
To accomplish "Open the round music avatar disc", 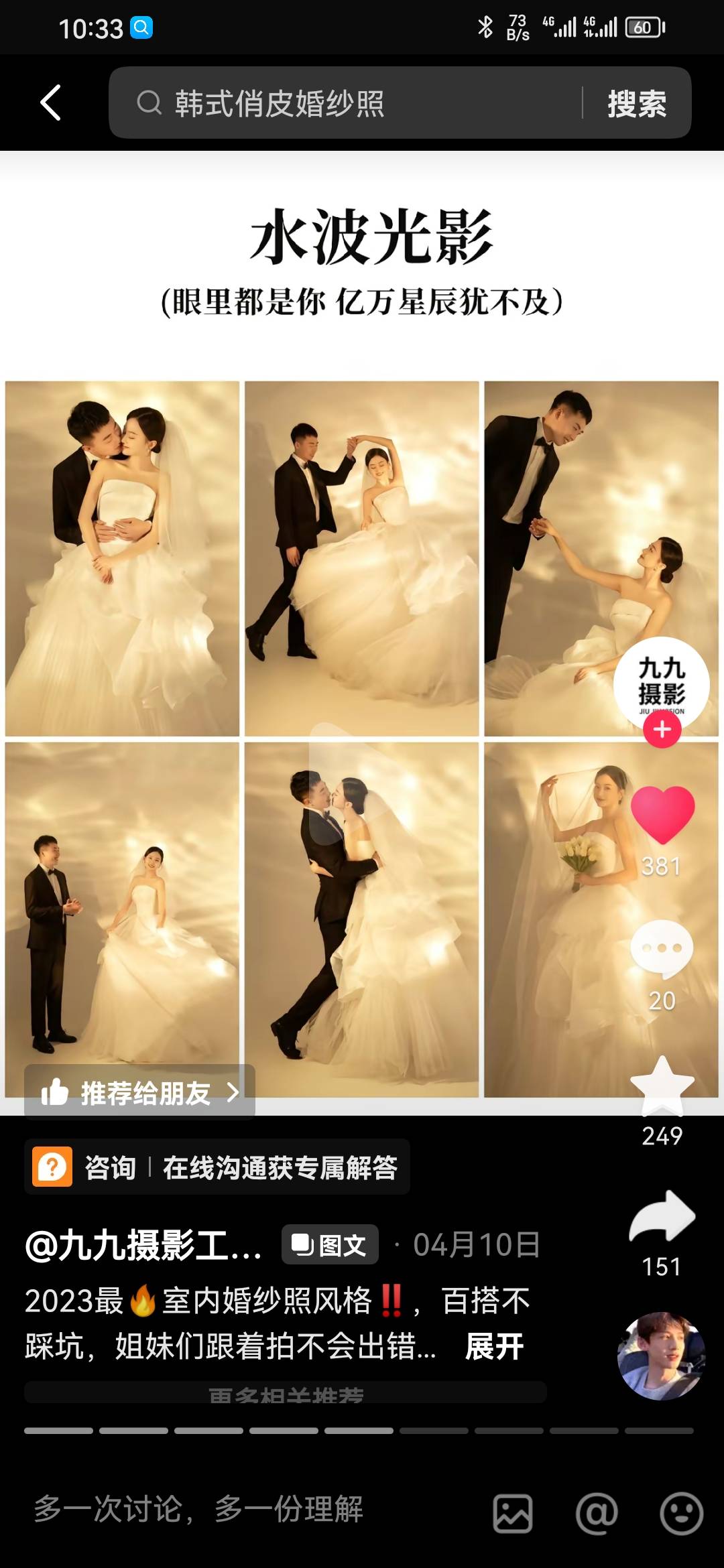I will (661, 1355).
